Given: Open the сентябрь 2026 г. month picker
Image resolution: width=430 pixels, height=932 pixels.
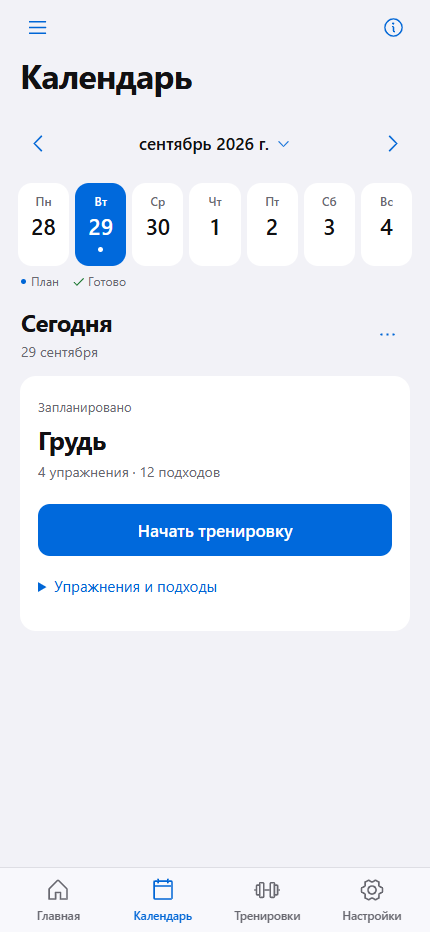Looking at the screenshot, I should (214, 144).
